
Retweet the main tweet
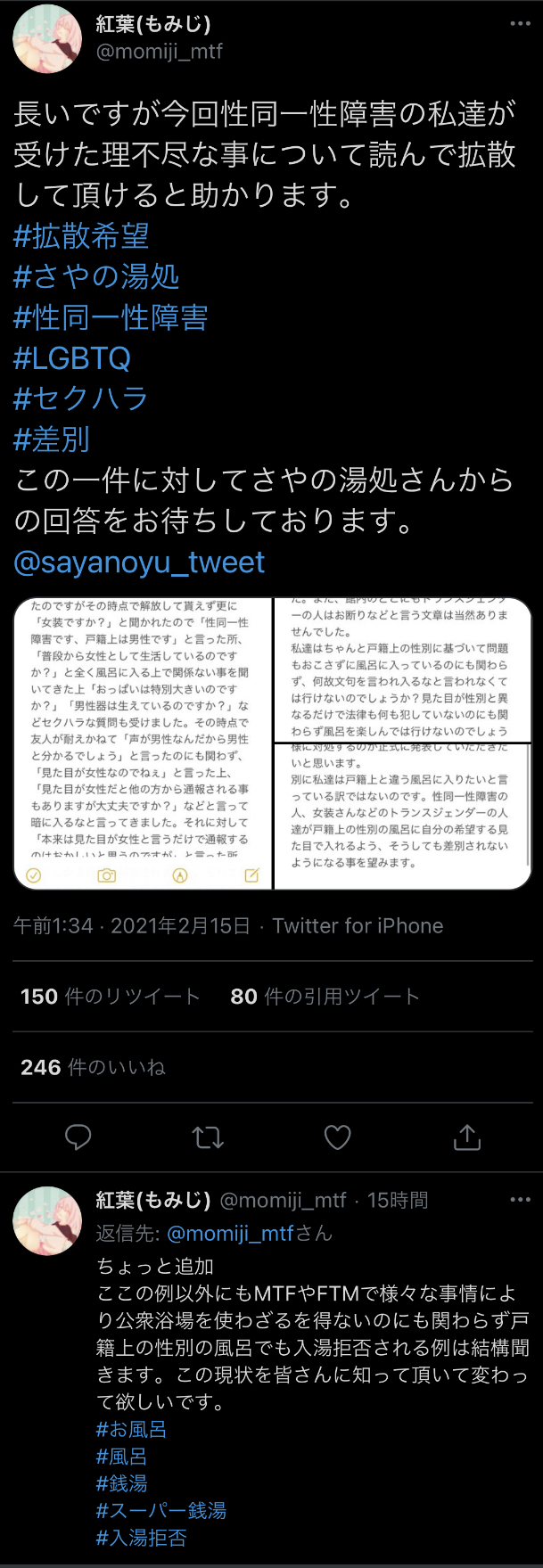tap(208, 1137)
